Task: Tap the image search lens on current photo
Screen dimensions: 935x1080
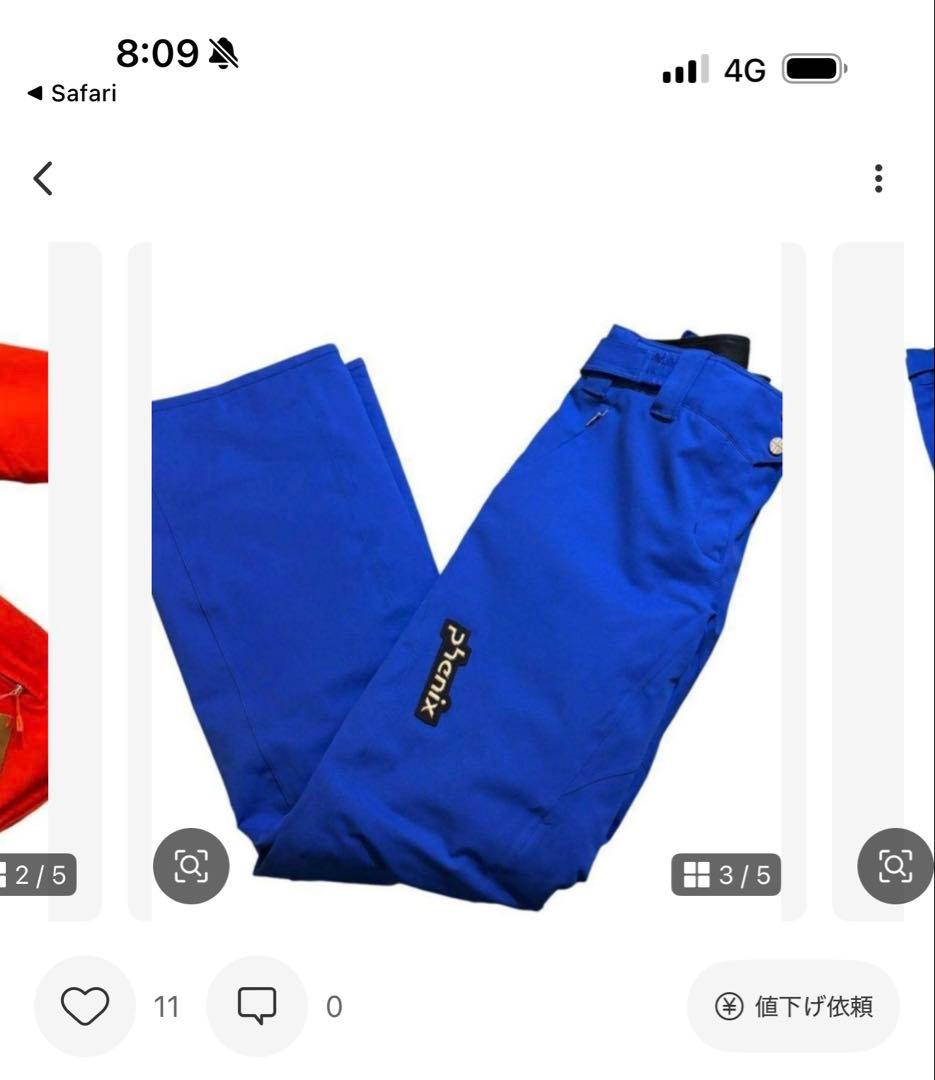Action: click(190, 866)
